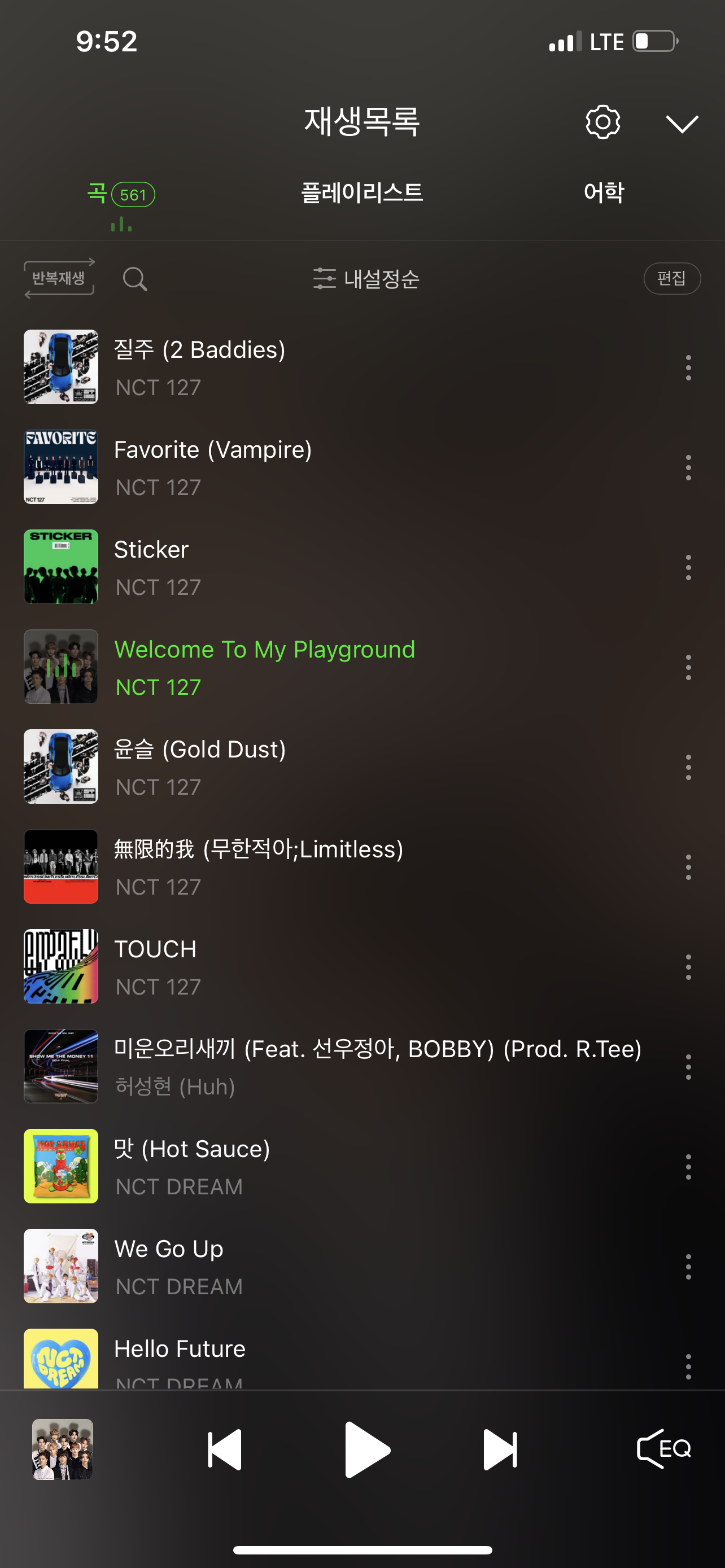Open more options for 맛 (Hot Sauce)
The width and height of the screenshot is (725, 1568).
pyautogui.click(x=688, y=1166)
